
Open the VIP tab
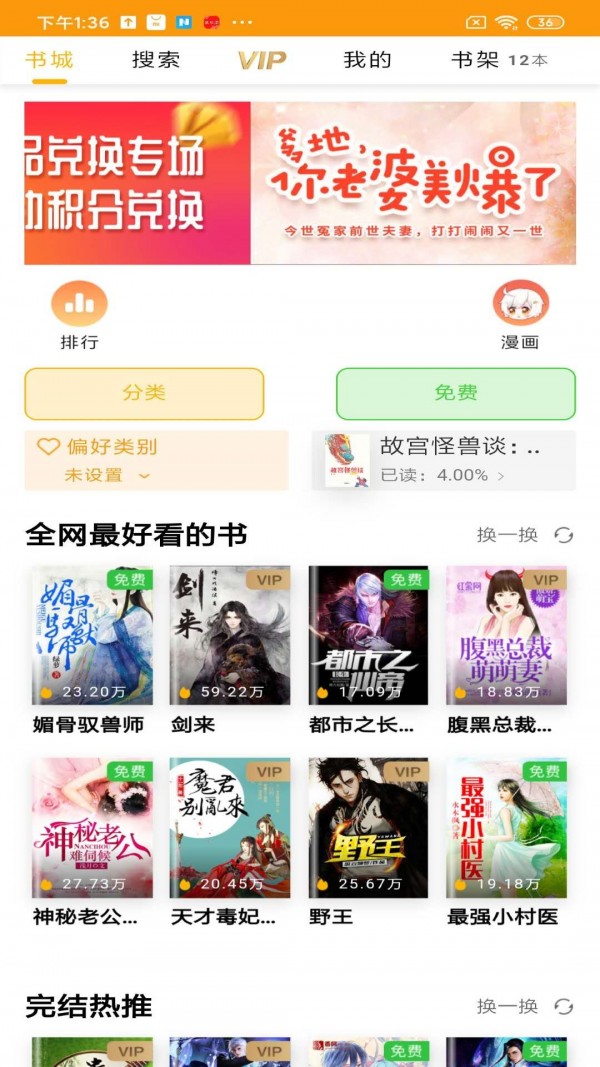(262, 60)
